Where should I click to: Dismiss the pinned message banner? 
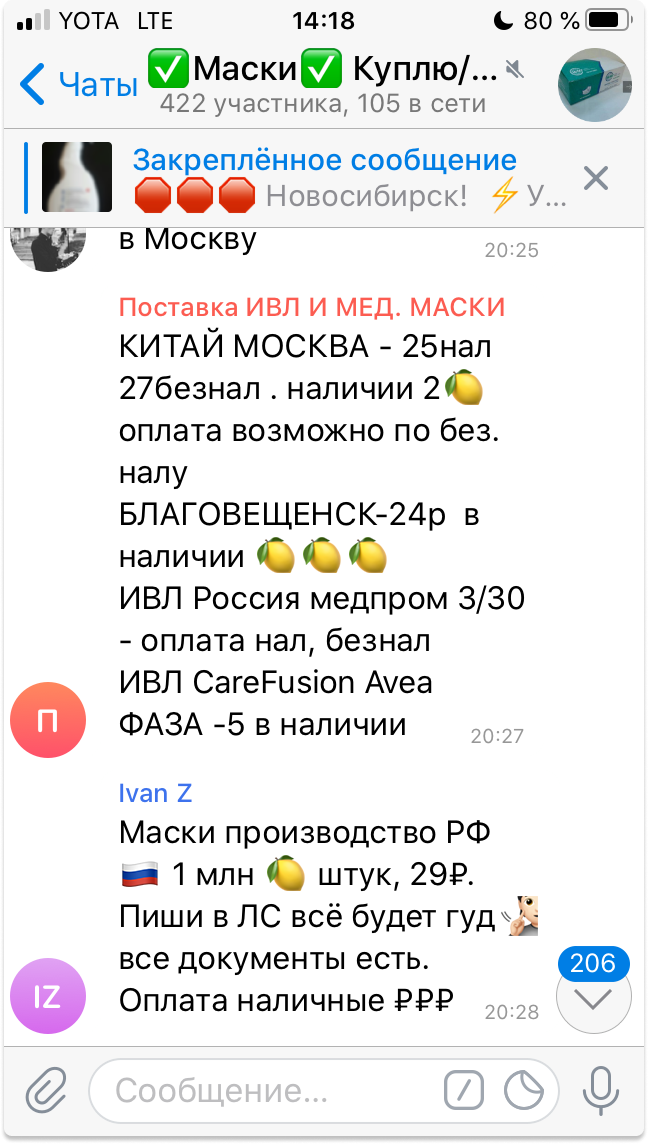(x=596, y=179)
